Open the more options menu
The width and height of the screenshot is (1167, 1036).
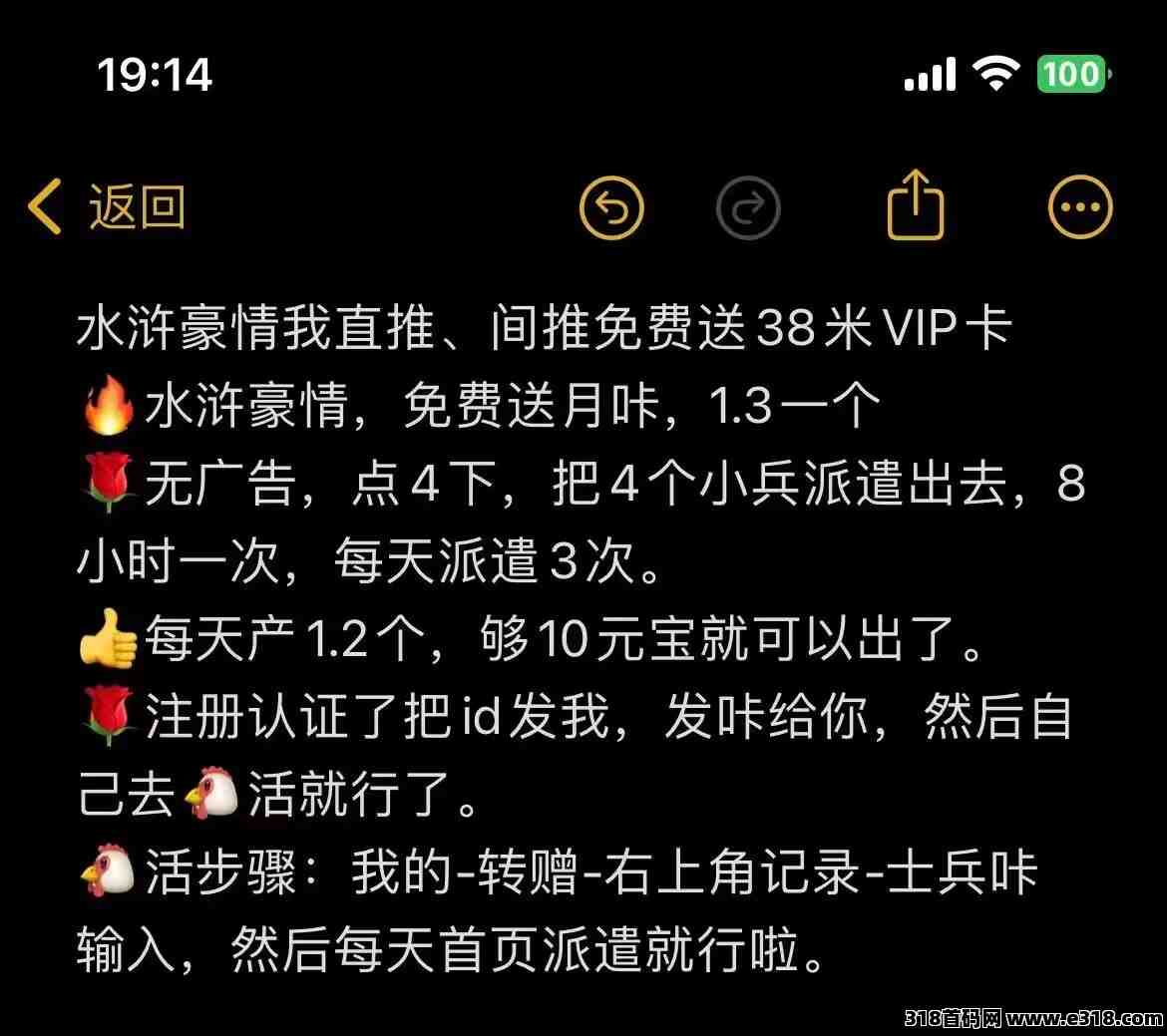click(x=1080, y=207)
